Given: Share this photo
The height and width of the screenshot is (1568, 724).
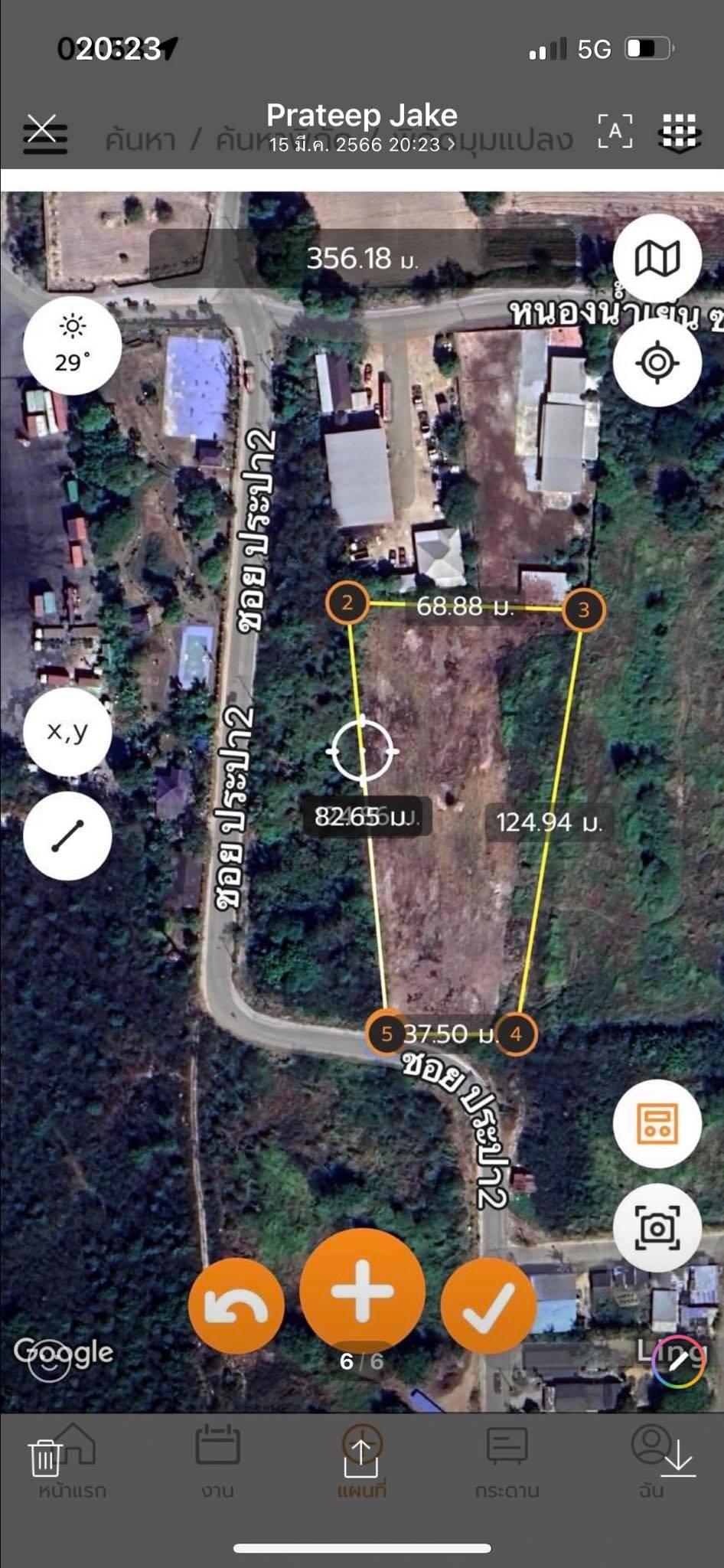Looking at the screenshot, I should point(360,1456).
